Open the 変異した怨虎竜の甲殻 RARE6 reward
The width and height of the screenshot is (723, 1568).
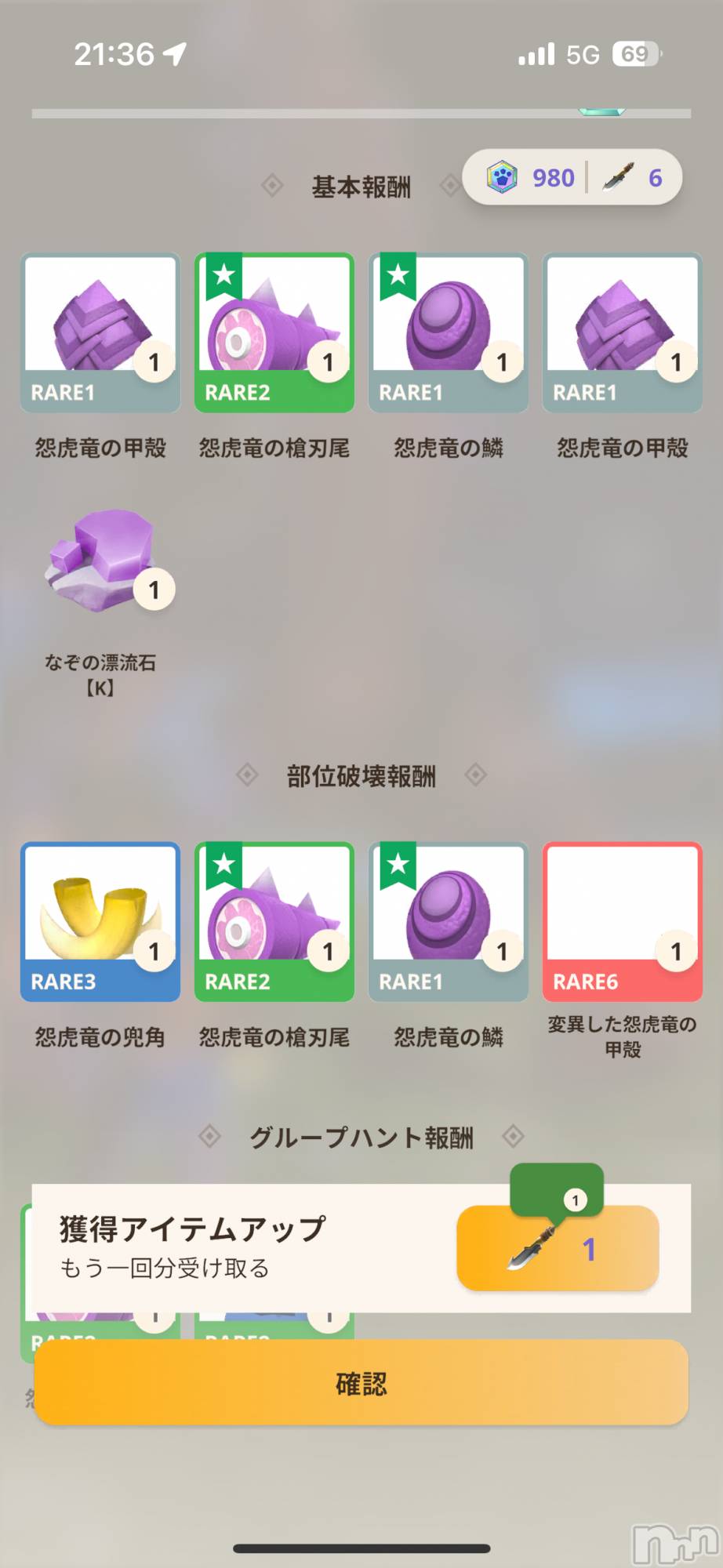[x=622, y=923]
